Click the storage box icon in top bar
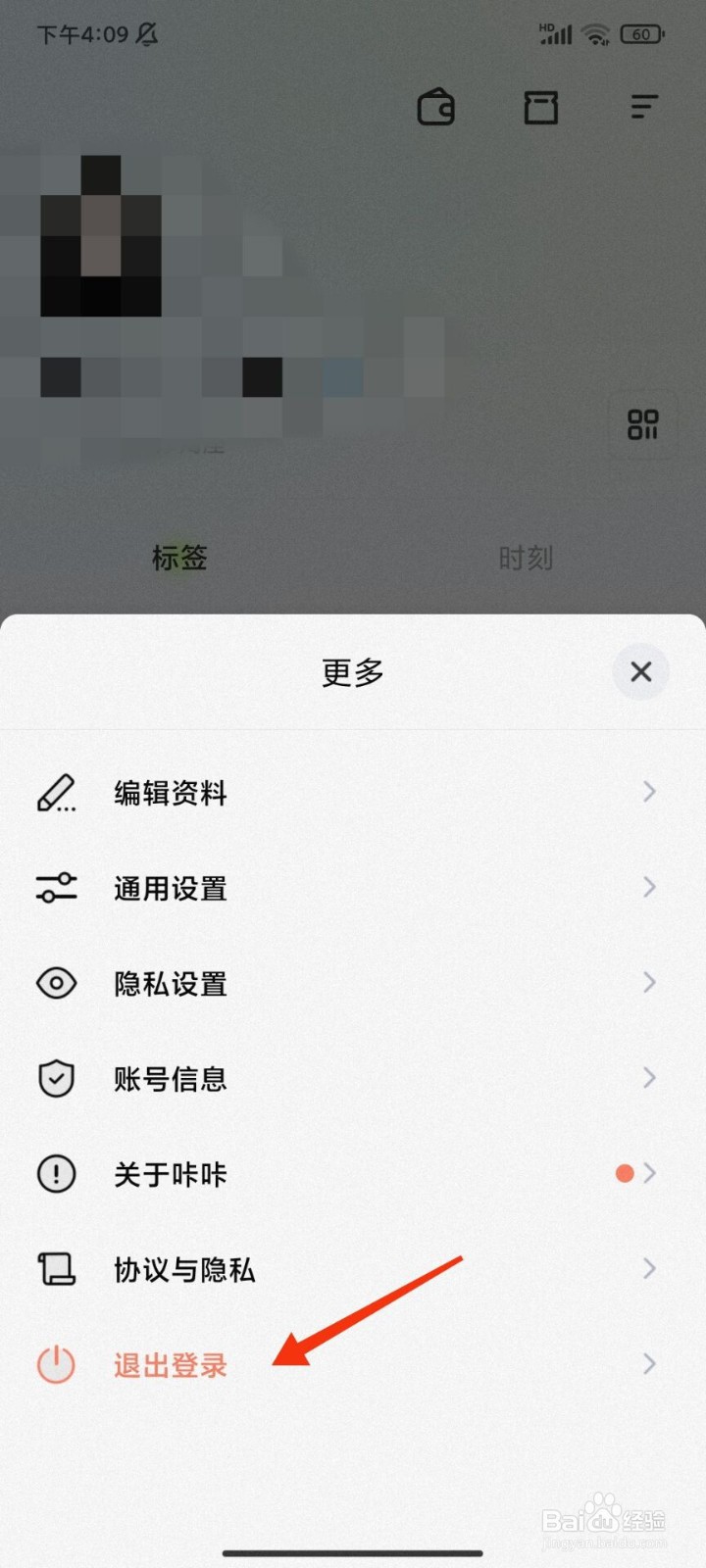706x1568 pixels. click(x=540, y=107)
